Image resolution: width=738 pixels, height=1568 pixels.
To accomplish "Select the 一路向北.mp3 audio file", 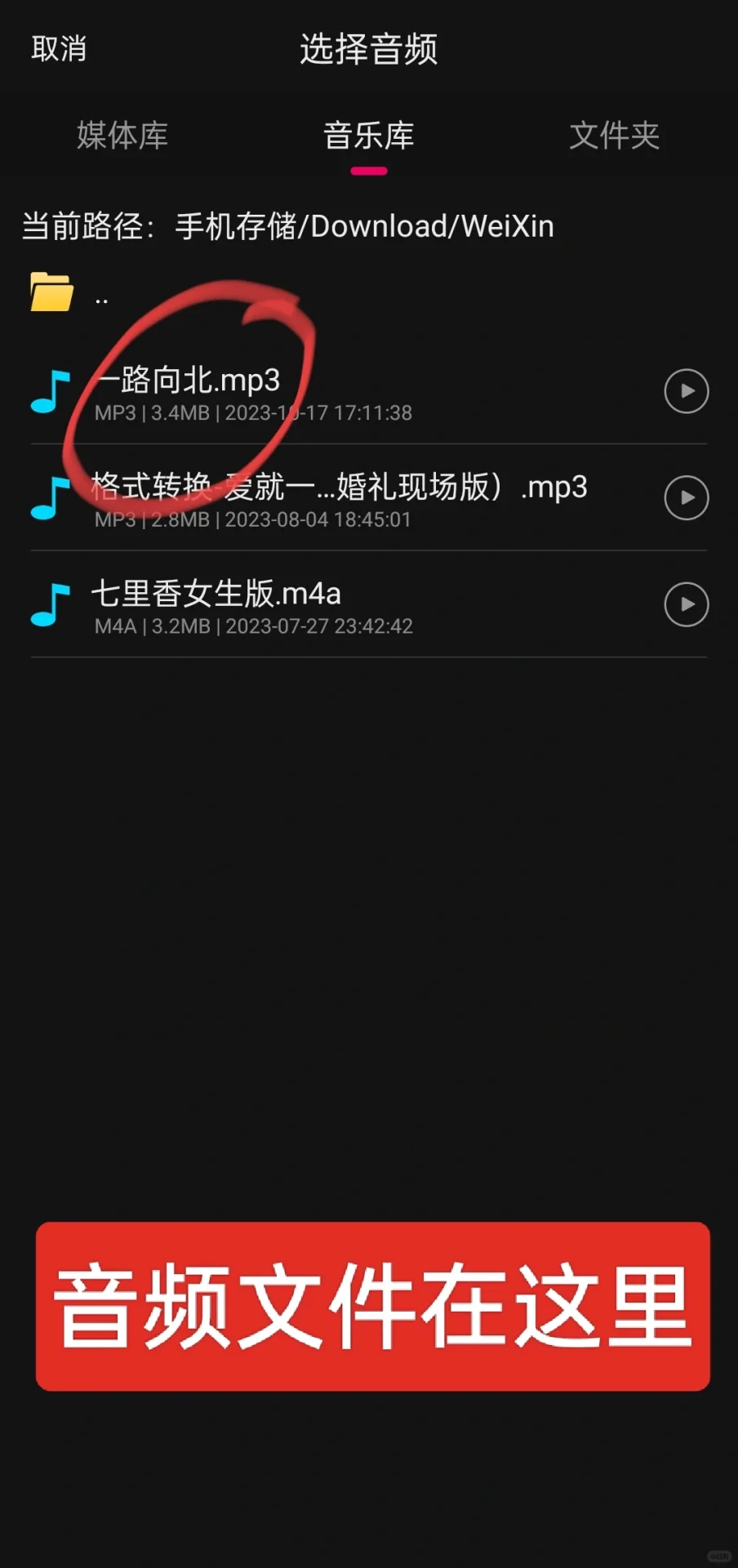I will coord(327,392).
